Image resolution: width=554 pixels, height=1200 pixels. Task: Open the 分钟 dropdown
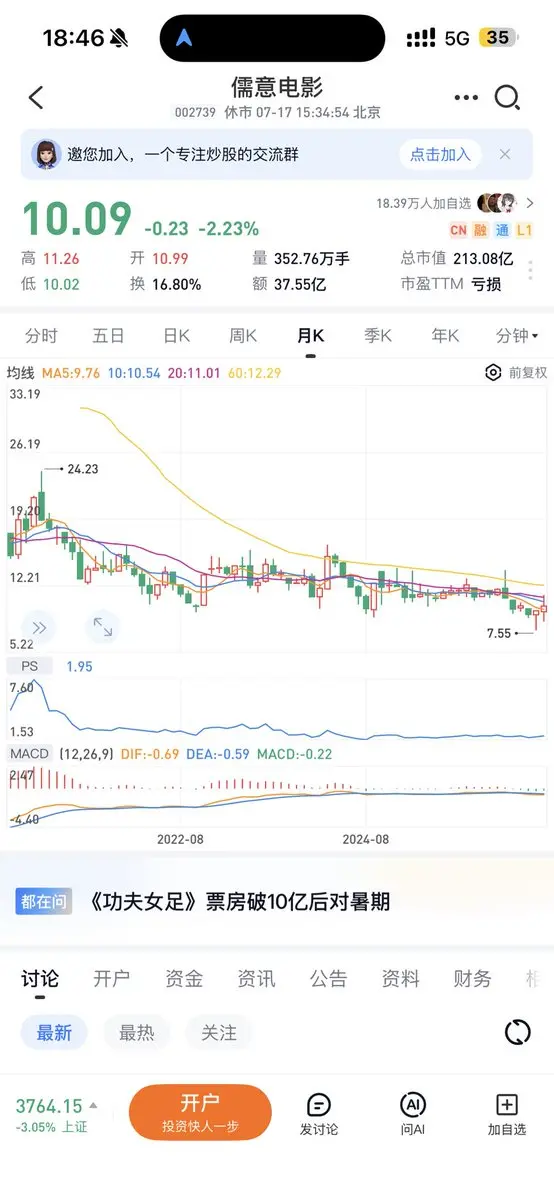(517, 335)
